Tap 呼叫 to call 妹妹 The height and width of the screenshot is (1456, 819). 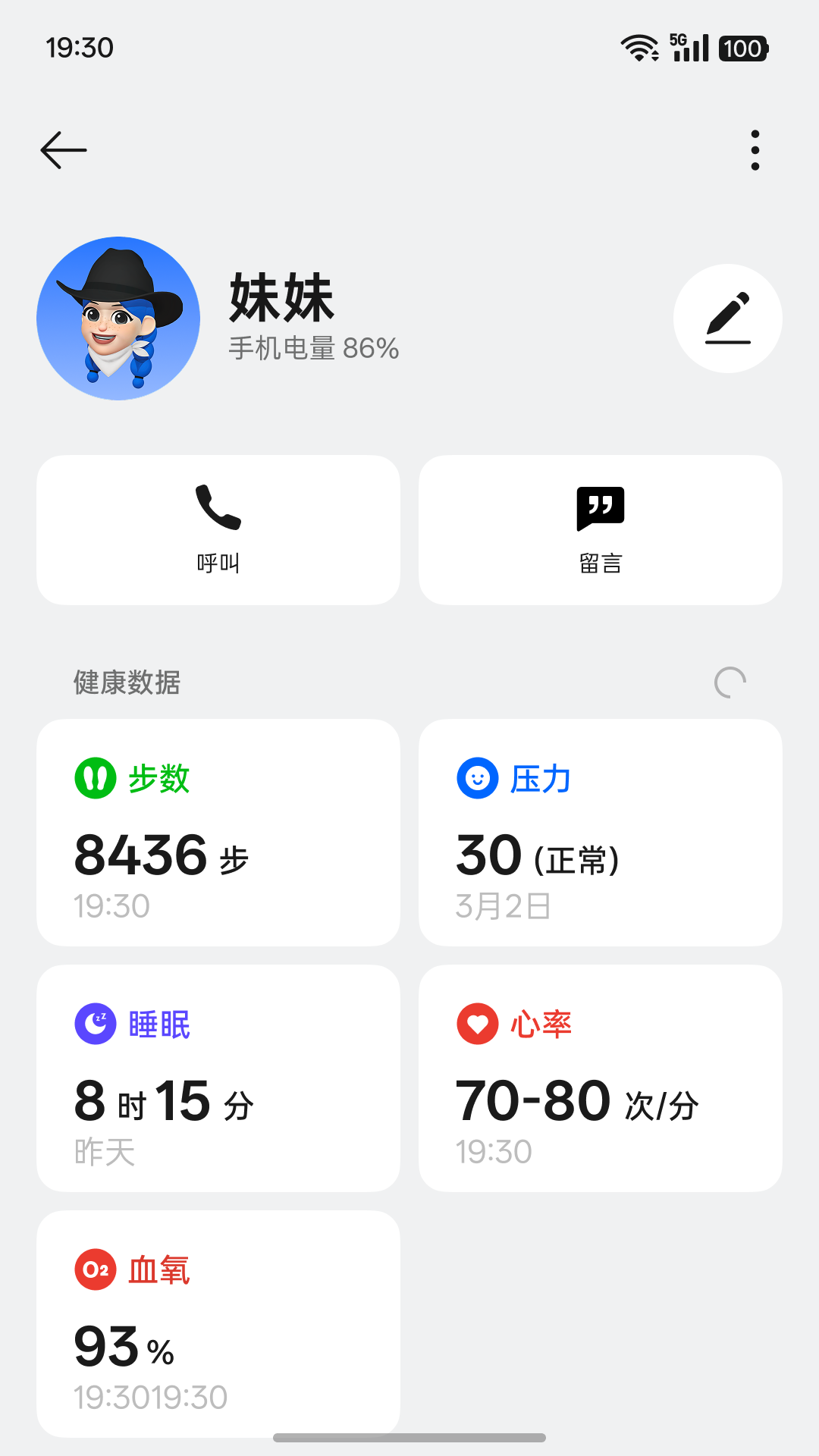coord(218,530)
